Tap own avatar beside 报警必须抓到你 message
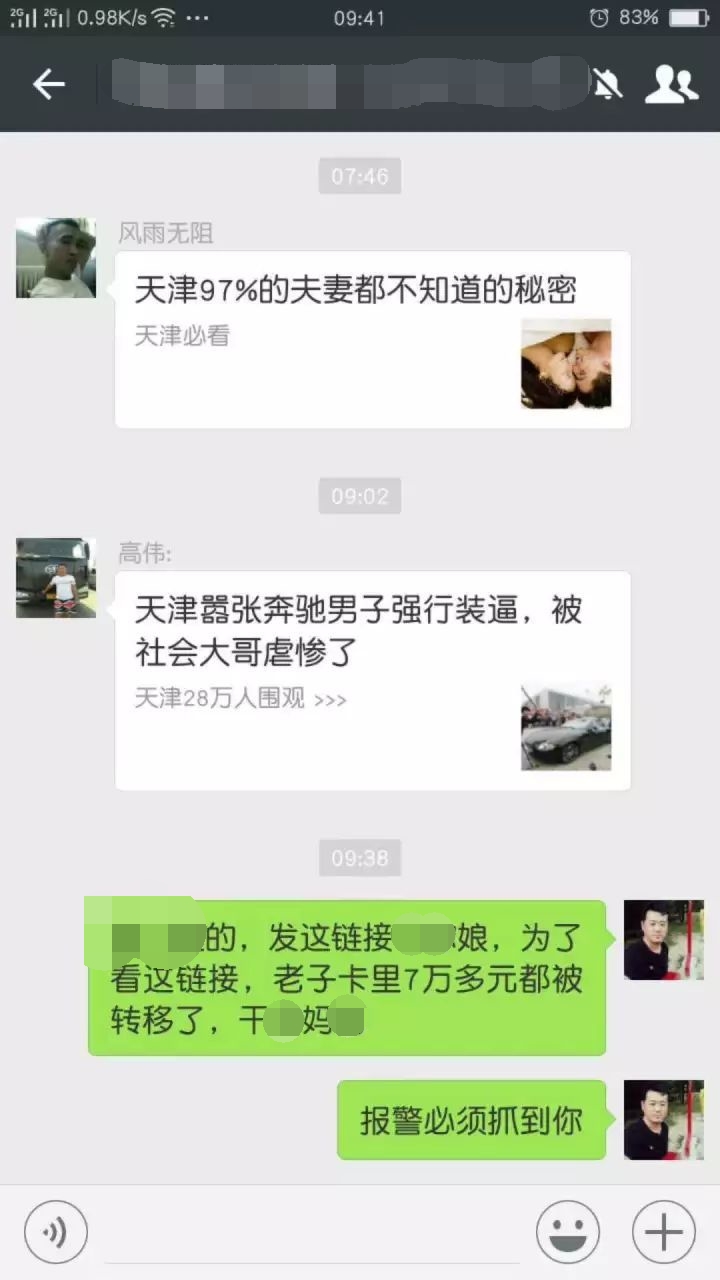The image size is (720, 1280). [x=664, y=1120]
